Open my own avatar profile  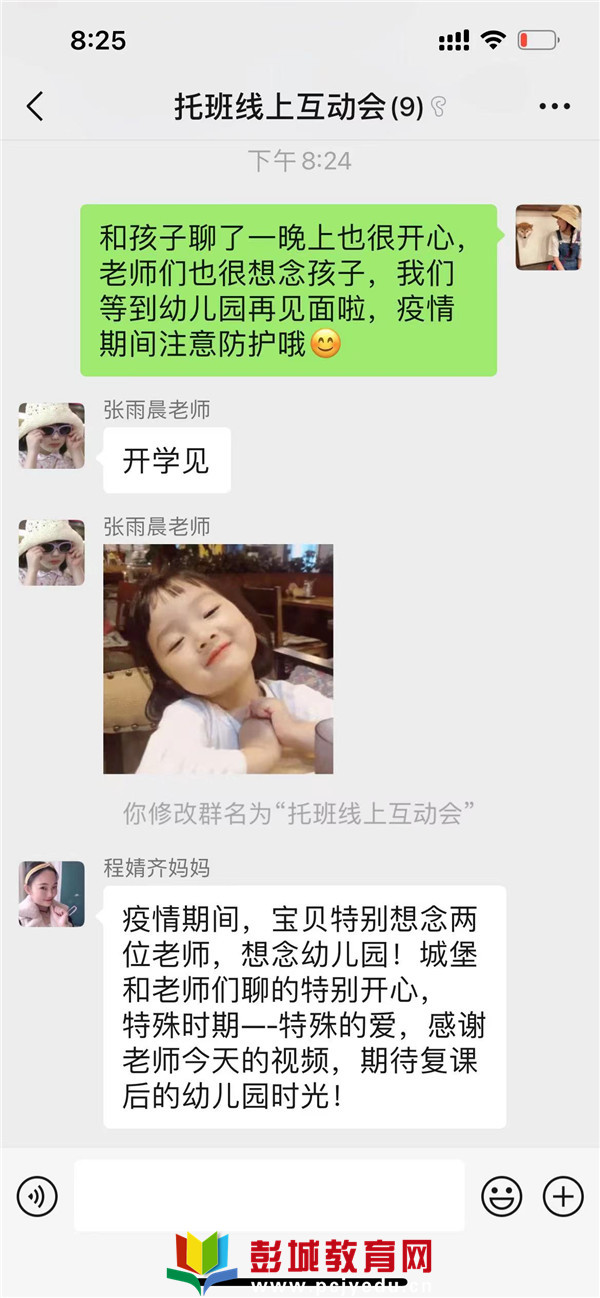click(x=548, y=237)
